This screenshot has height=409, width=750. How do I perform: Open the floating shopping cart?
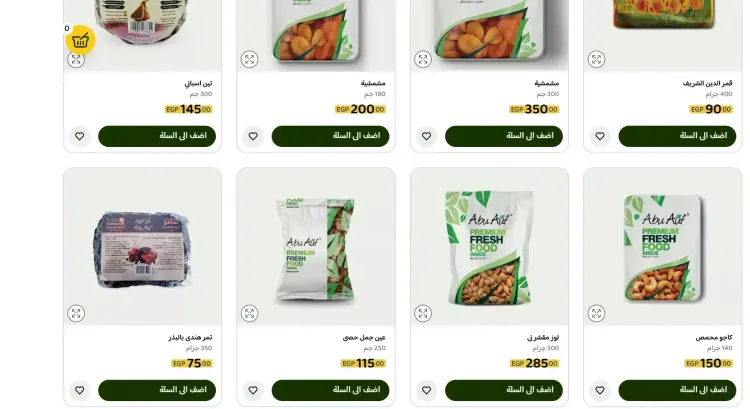click(x=80, y=41)
